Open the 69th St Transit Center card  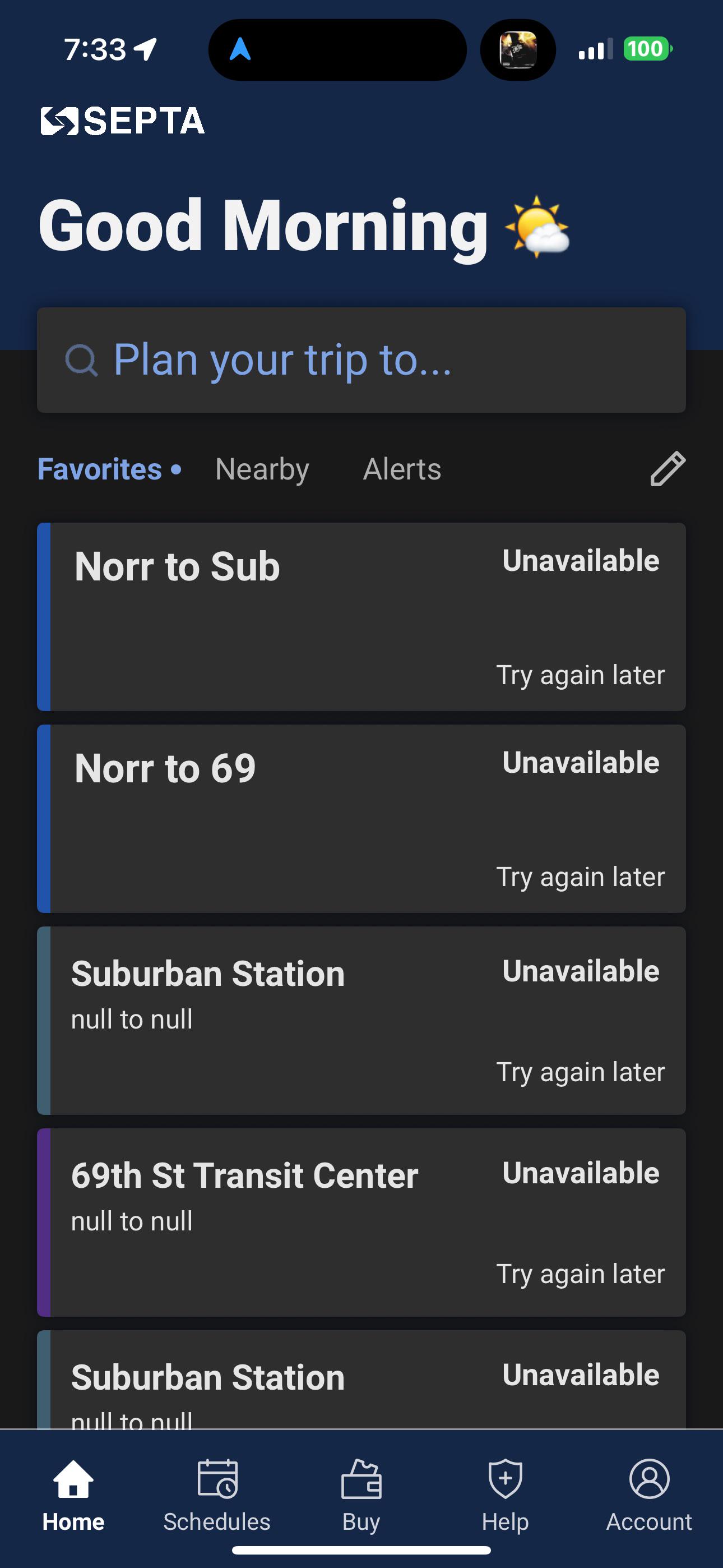pyautogui.click(x=361, y=1223)
